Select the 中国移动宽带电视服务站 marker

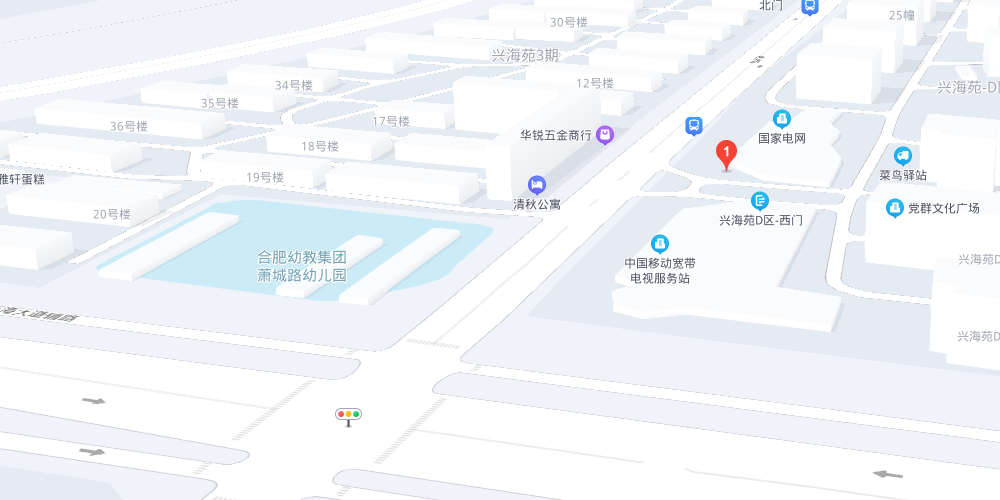click(x=660, y=243)
